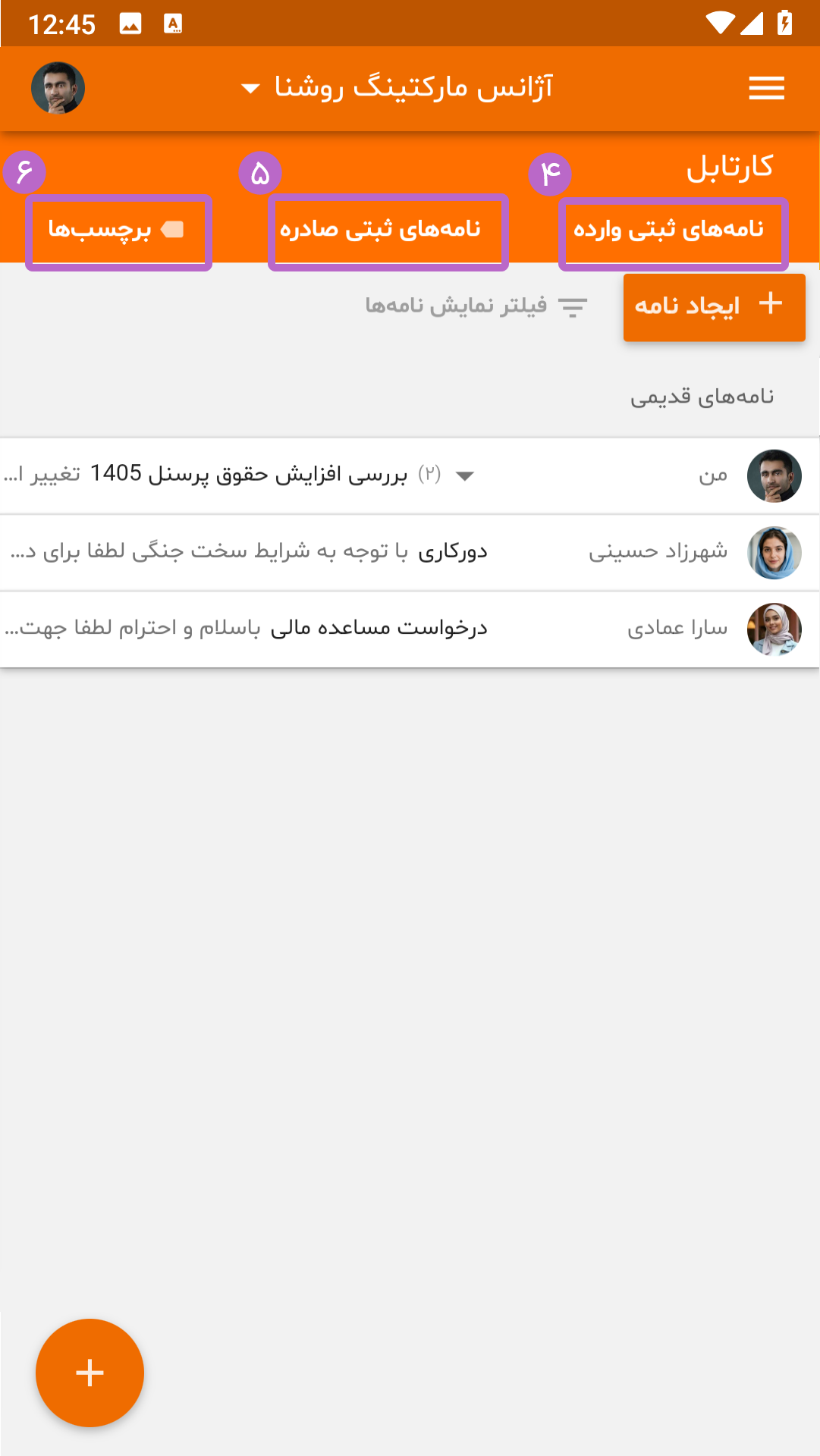Open درخواست مساعده مالی from سارا عمادی
Screen dimensions: 820x1456
pyautogui.click(x=410, y=629)
